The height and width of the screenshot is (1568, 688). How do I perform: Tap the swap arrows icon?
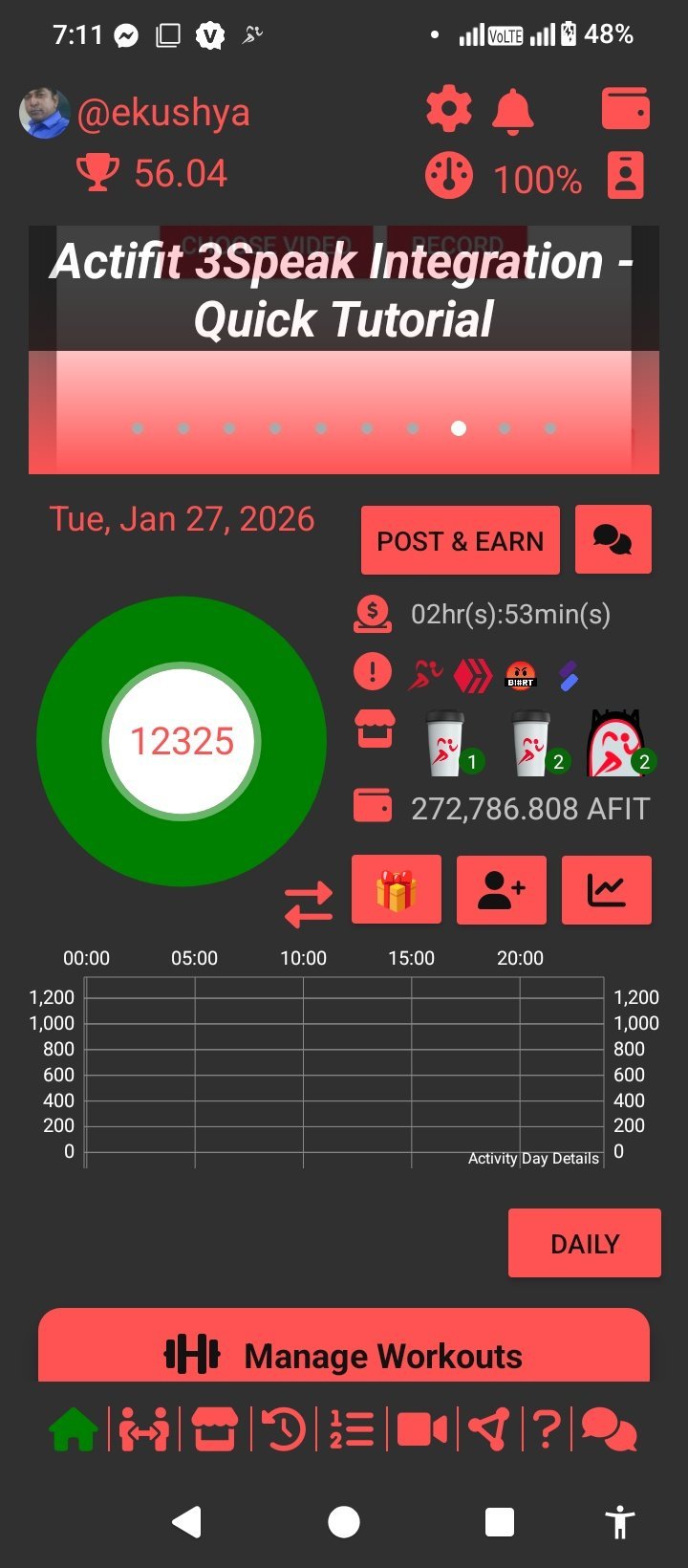point(309,904)
